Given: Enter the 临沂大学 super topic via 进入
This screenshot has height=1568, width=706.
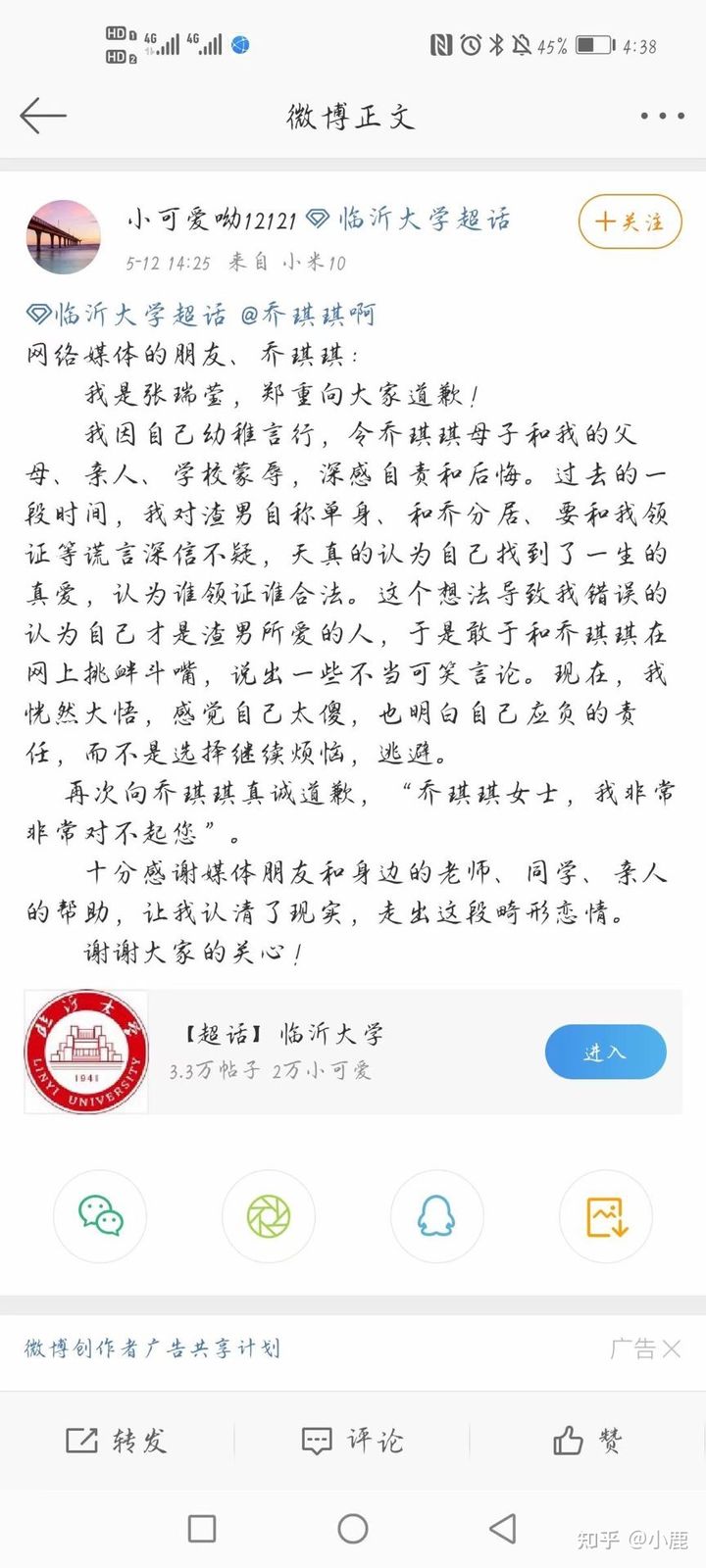Looking at the screenshot, I should [x=605, y=1052].
